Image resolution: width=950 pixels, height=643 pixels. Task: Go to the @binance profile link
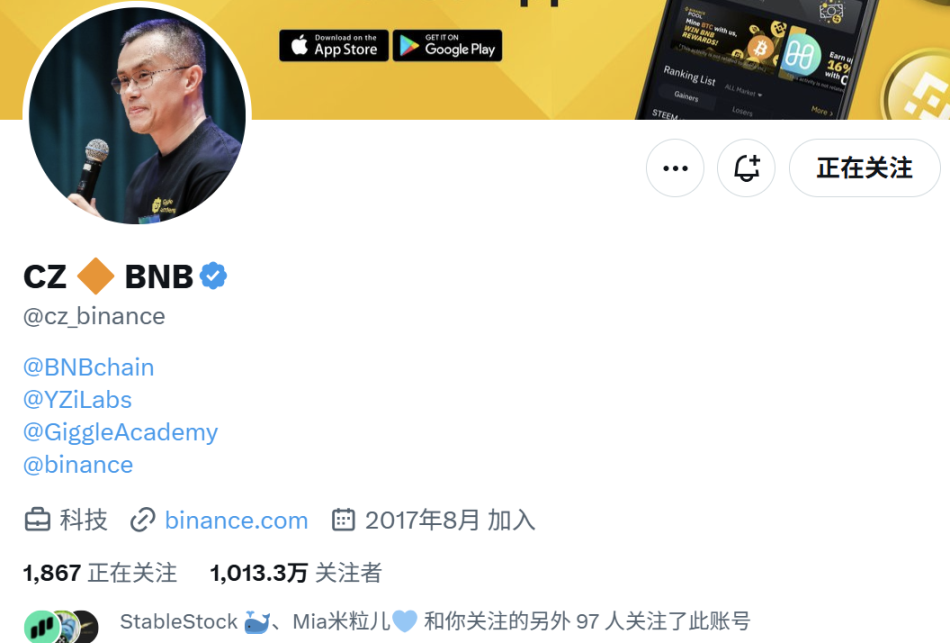click(x=77, y=465)
